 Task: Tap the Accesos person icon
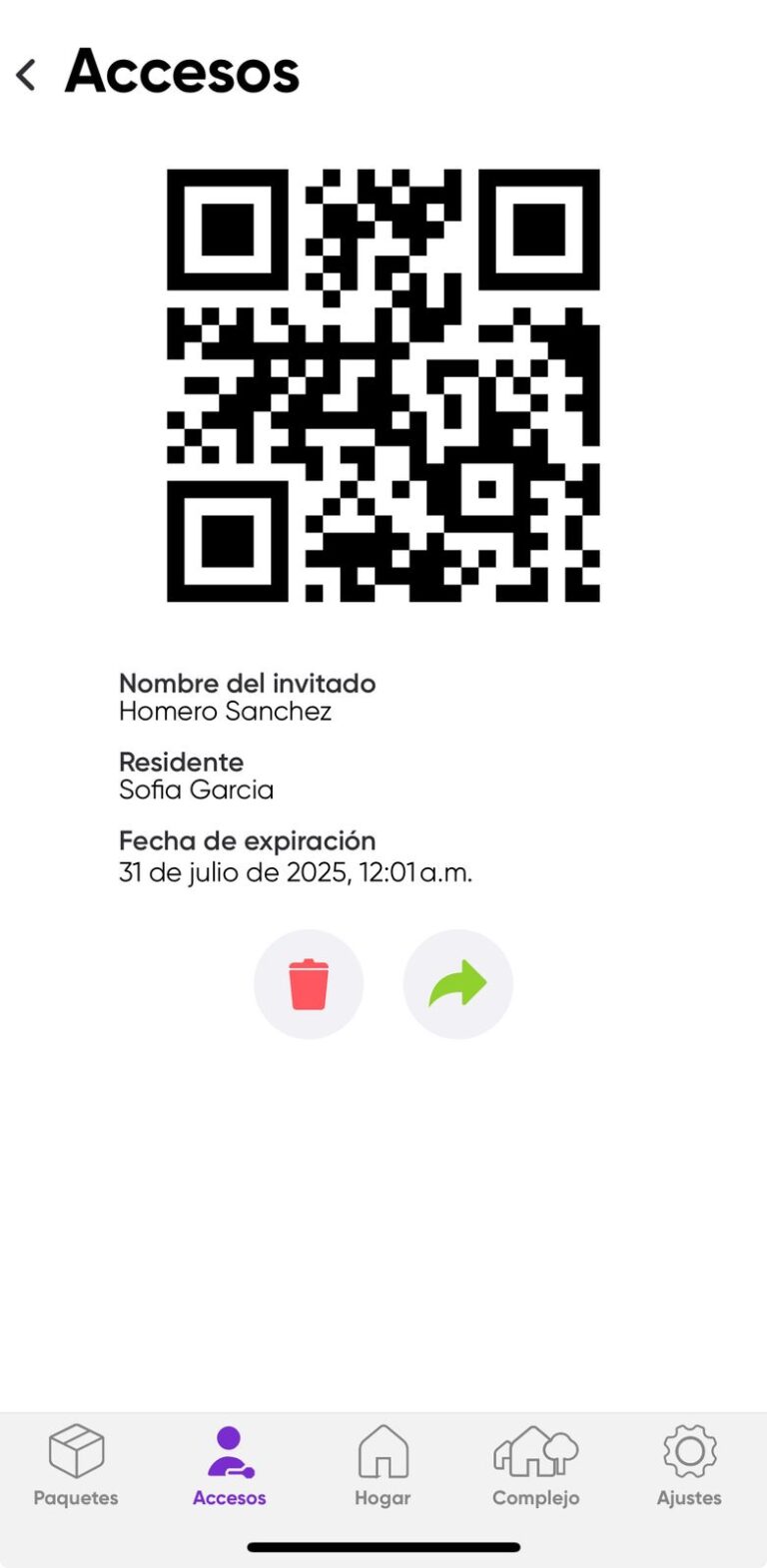tap(229, 1453)
